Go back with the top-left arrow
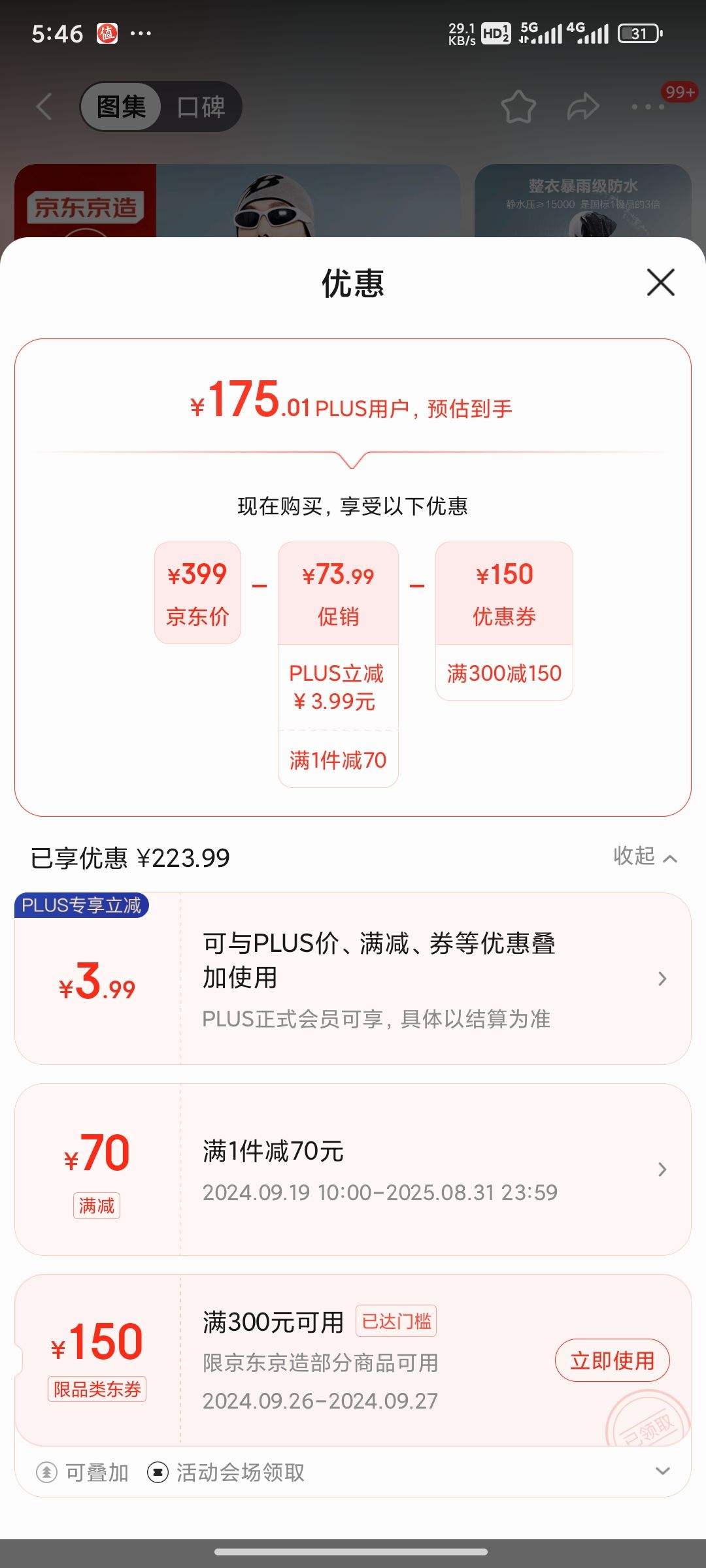Viewport: 706px width, 1568px height. 44,106
